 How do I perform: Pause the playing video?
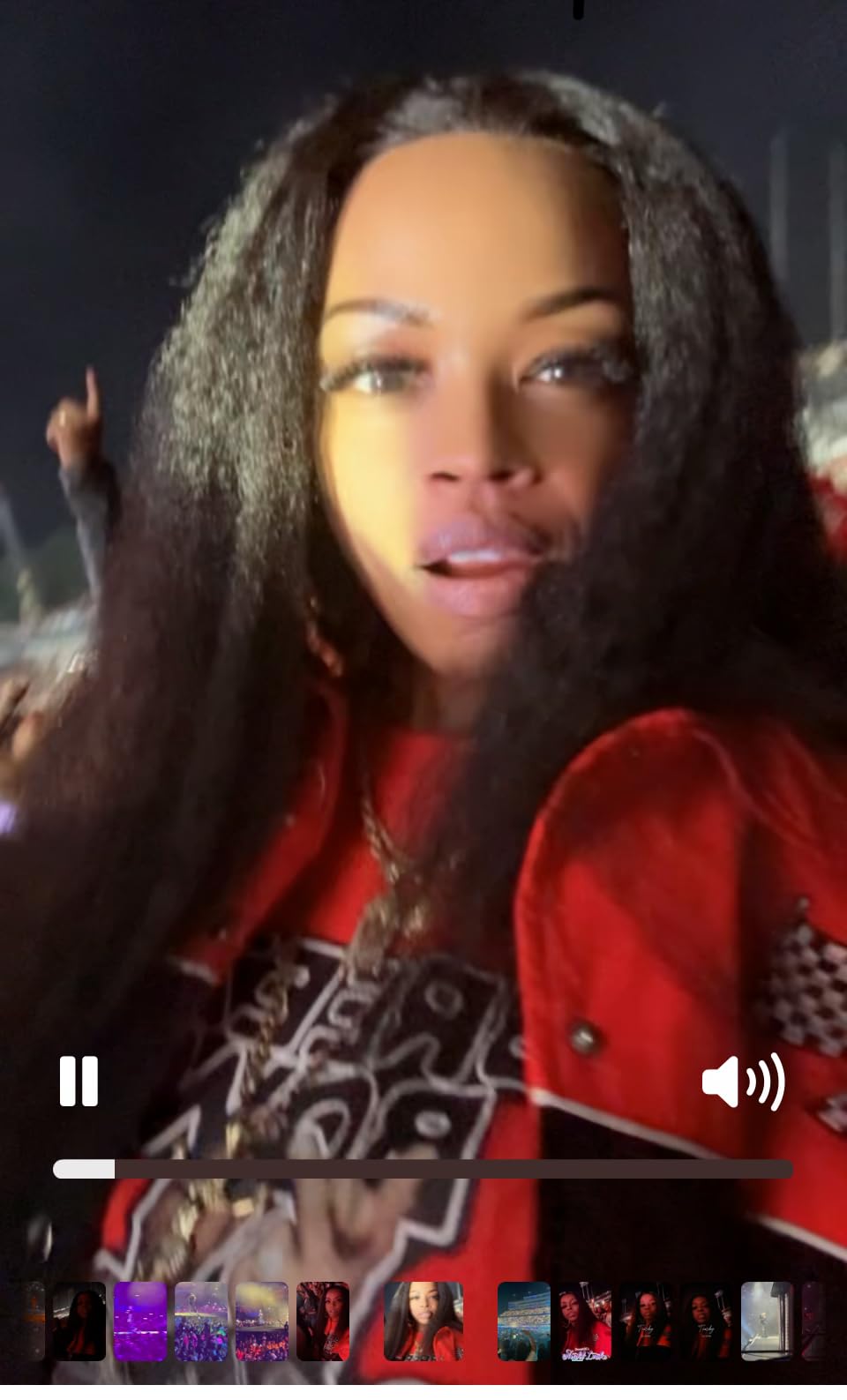coord(79,1081)
